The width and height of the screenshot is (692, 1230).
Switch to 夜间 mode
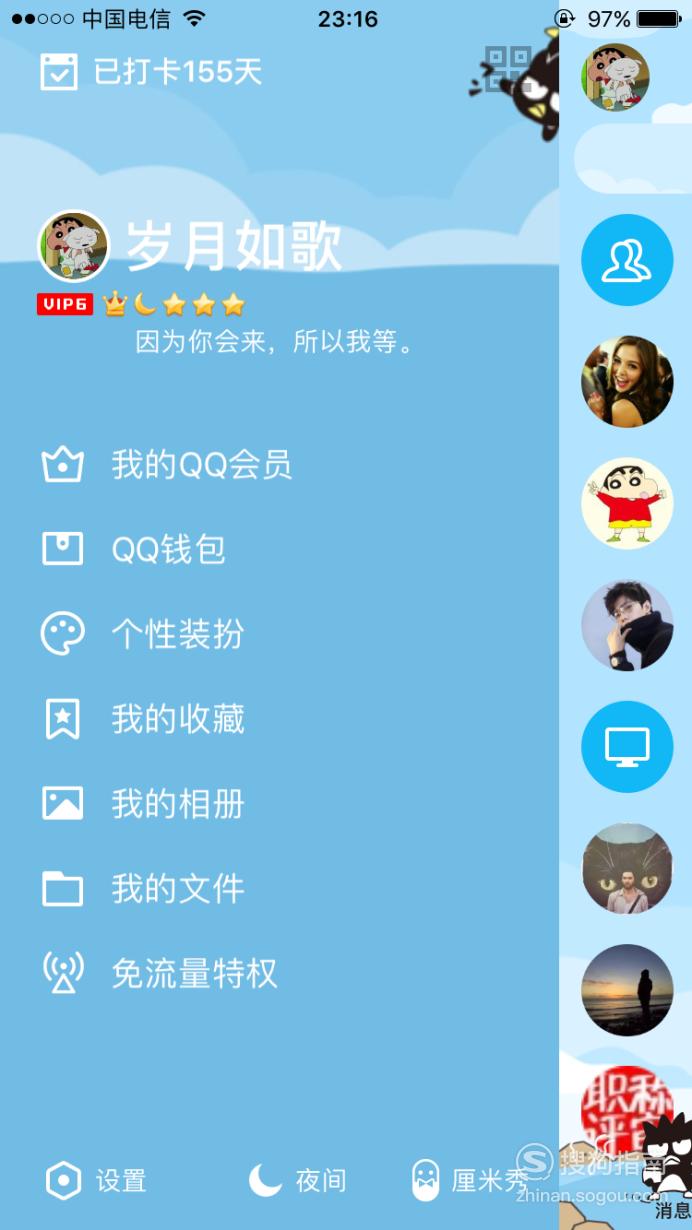click(296, 1181)
